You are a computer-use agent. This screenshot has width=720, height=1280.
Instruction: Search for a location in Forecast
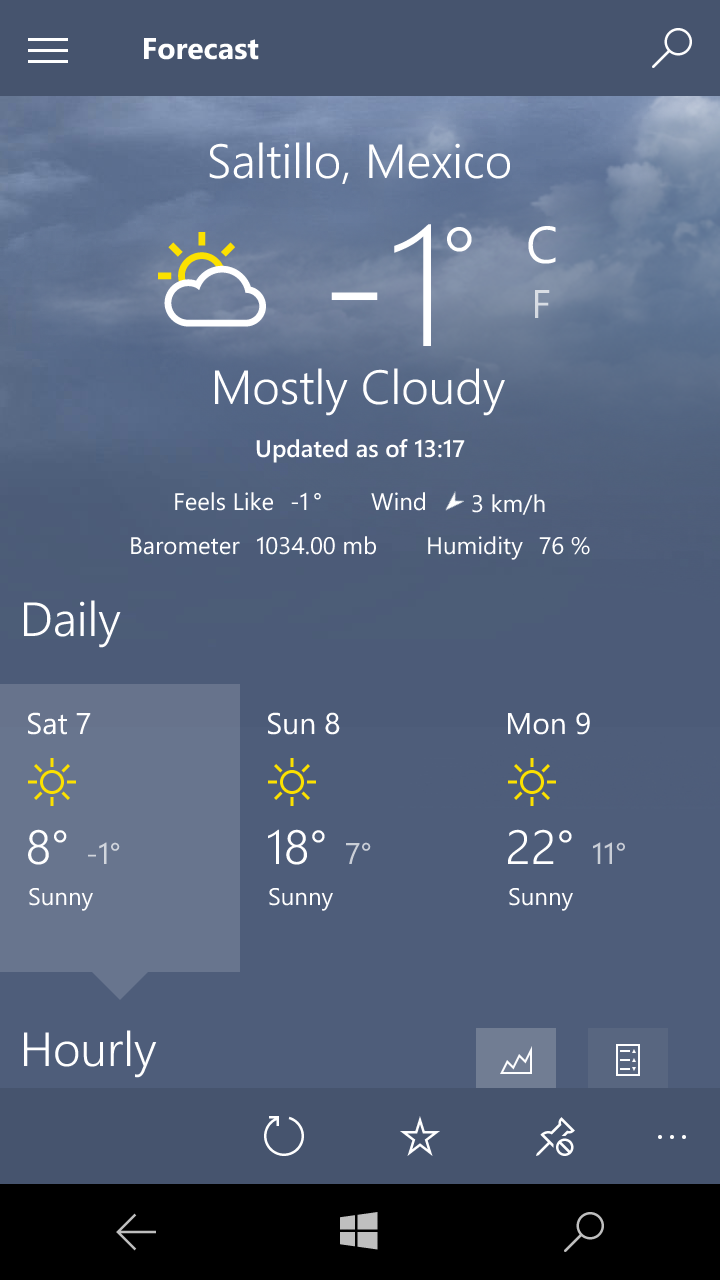[x=671, y=48]
